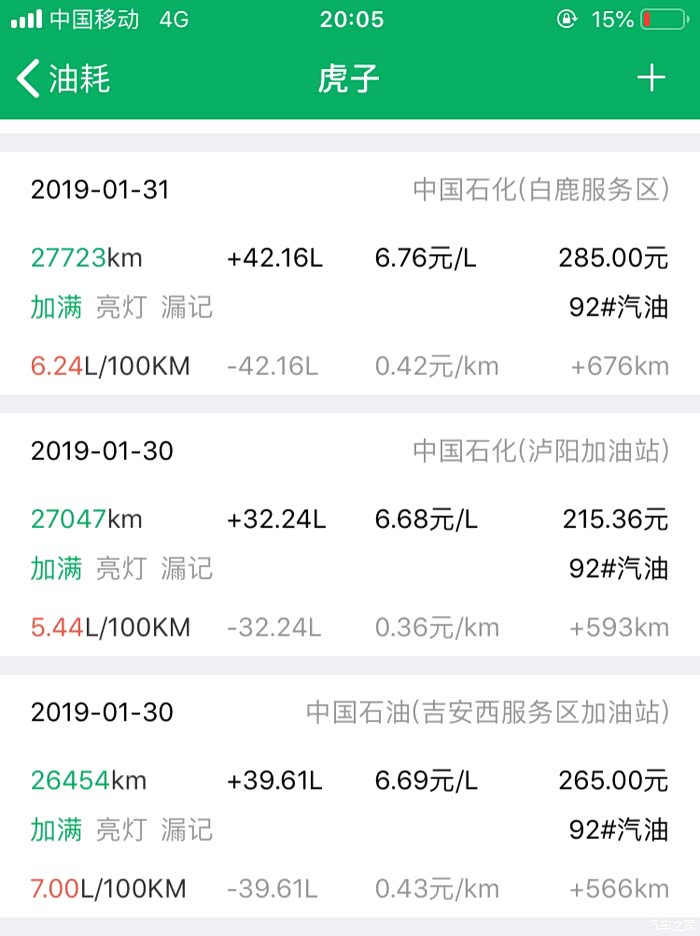Open the 2019-01-31 白鹿服务区 refuel record
Viewport: 700px width, 936px height.
pyautogui.click(x=350, y=273)
